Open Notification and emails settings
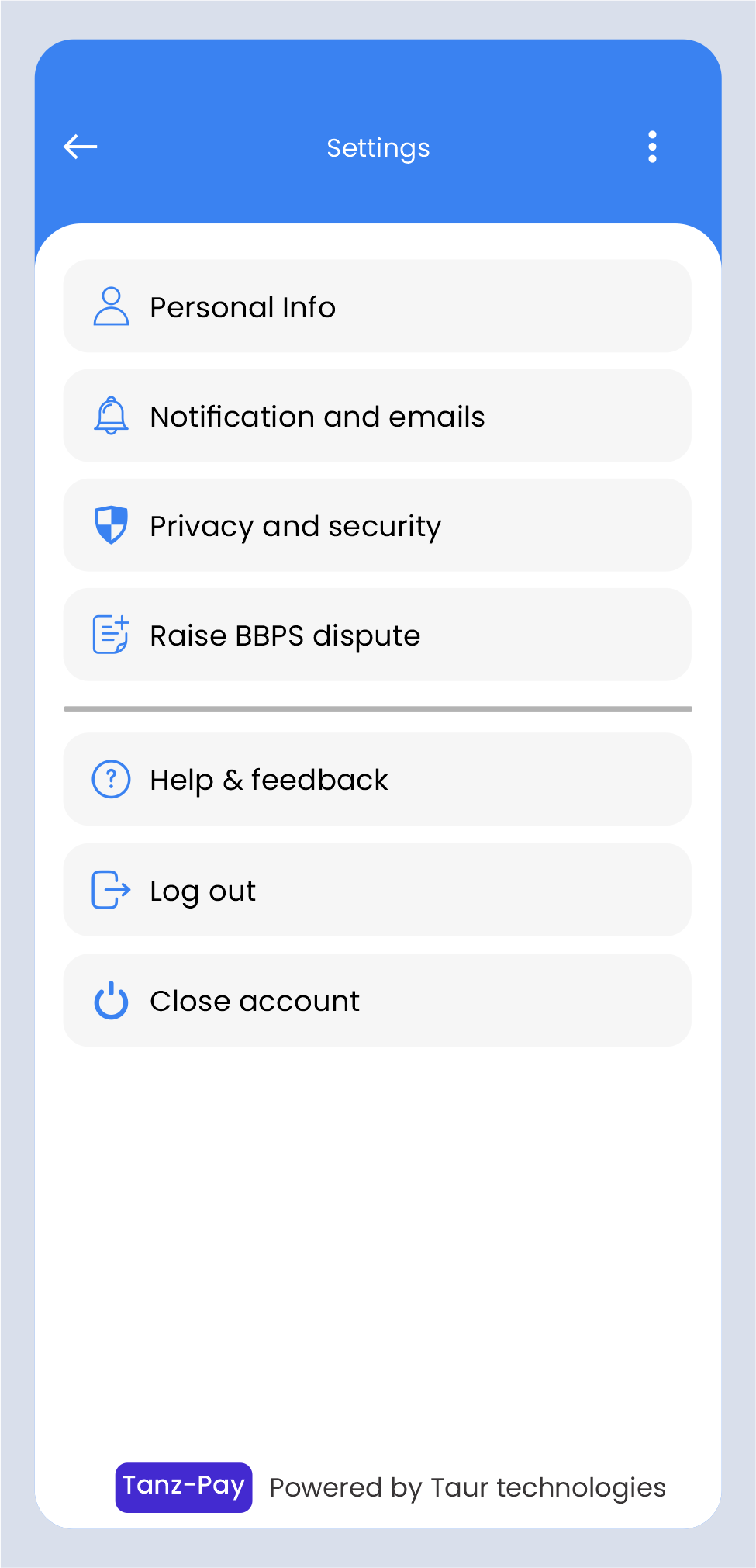756x1568 pixels. point(377,416)
